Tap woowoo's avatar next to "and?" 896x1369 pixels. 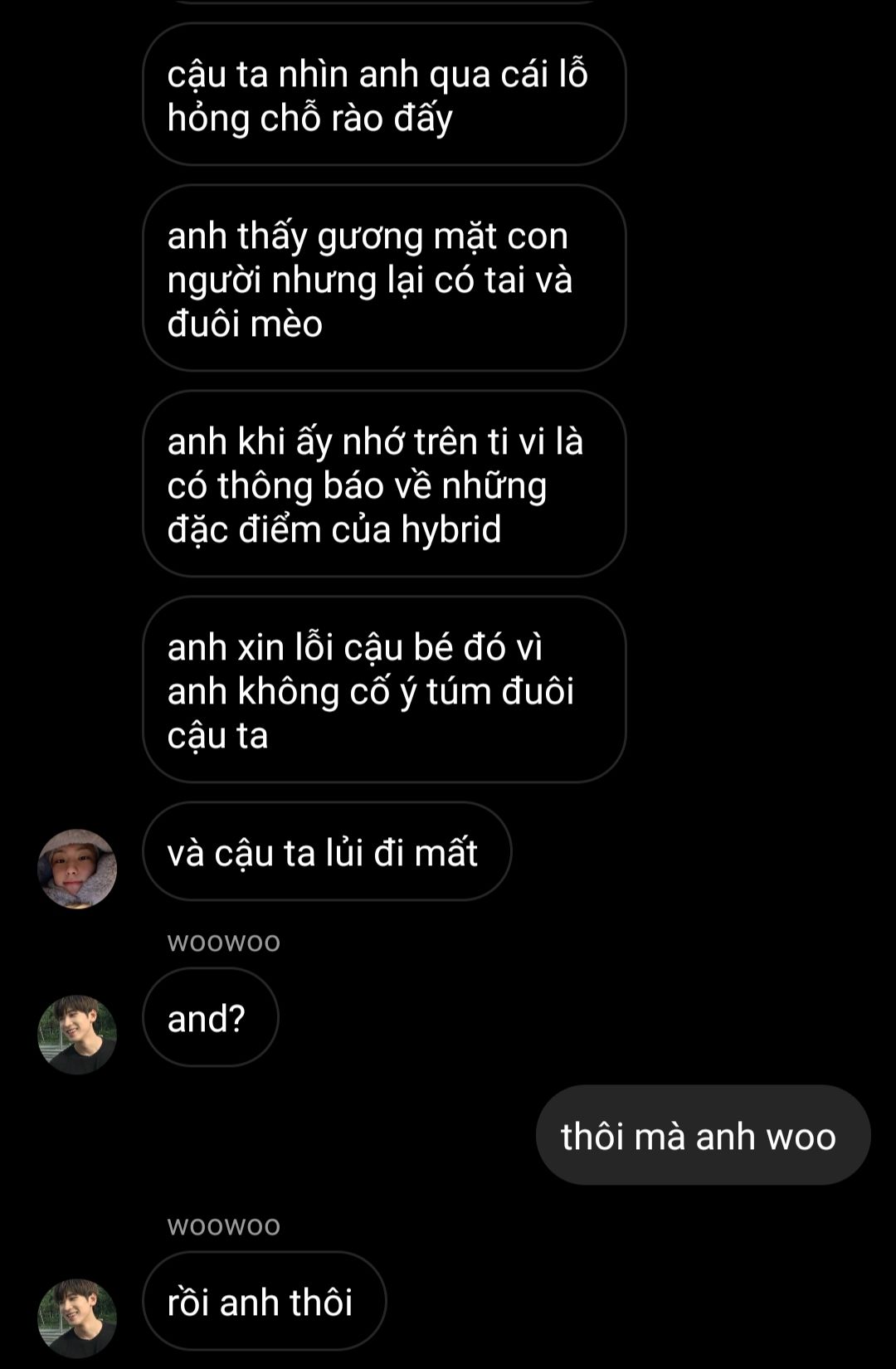click(x=77, y=1035)
